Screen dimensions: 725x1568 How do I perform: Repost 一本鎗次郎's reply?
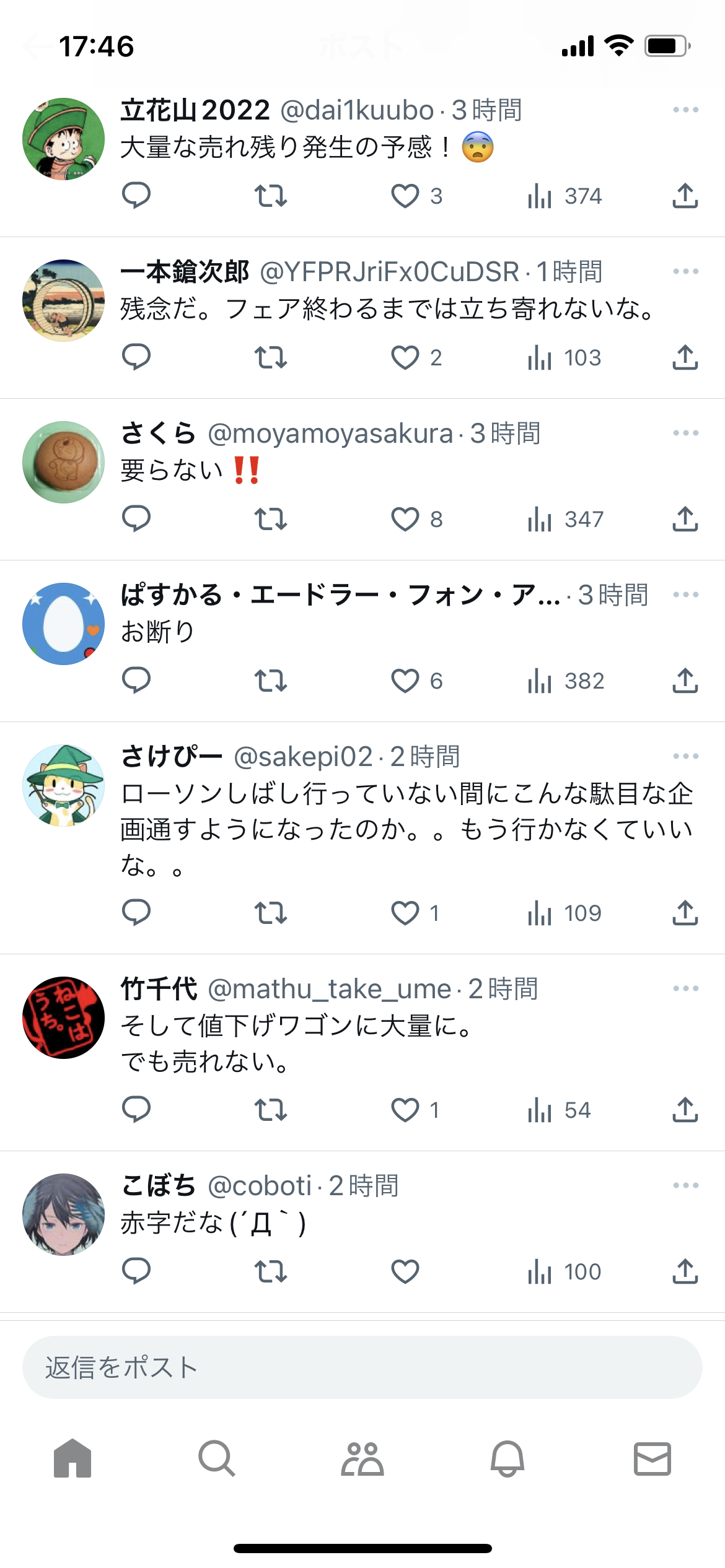coord(271,358)
